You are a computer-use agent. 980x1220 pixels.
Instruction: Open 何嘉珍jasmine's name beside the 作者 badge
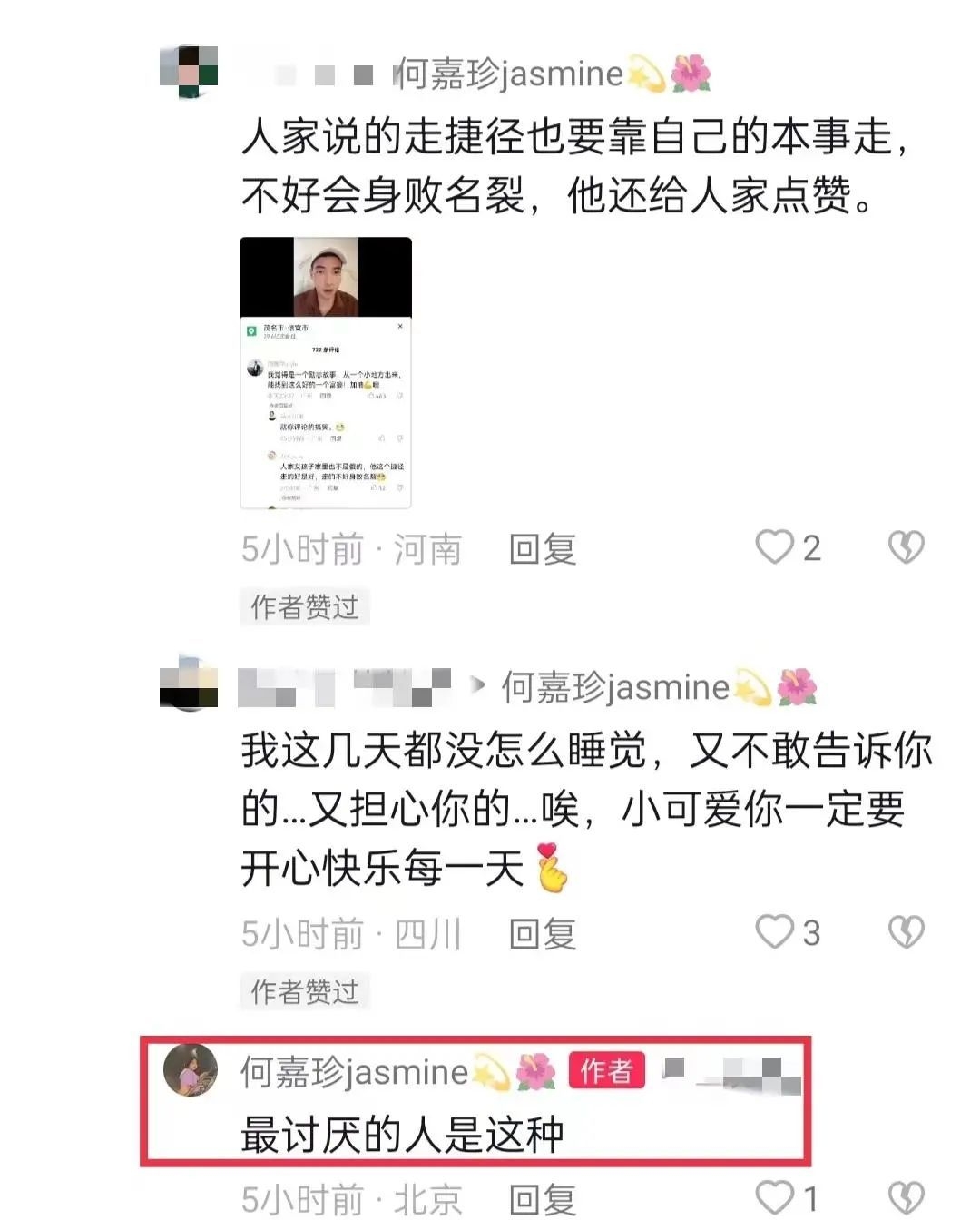[354, 1072]
